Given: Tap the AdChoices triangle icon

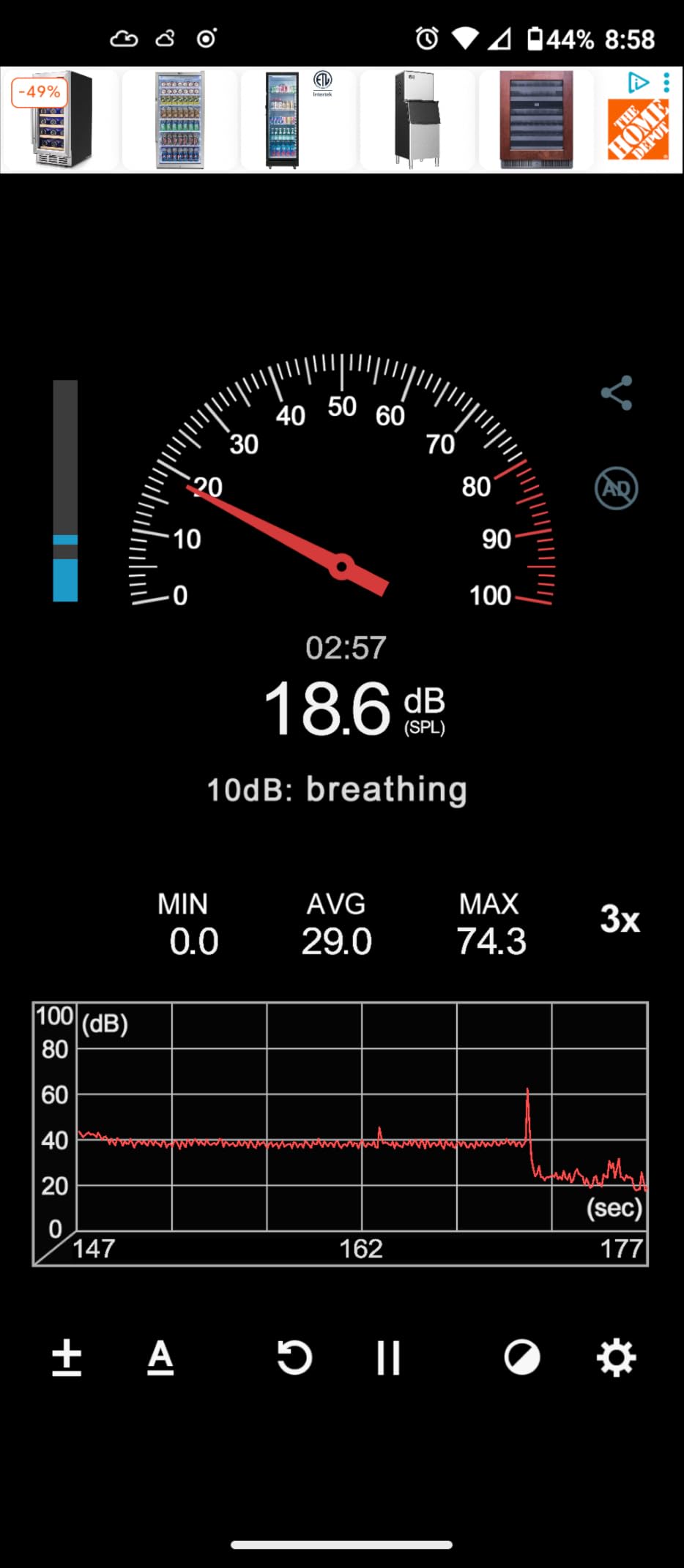Looking at the screenshot, I should (639, 82).
